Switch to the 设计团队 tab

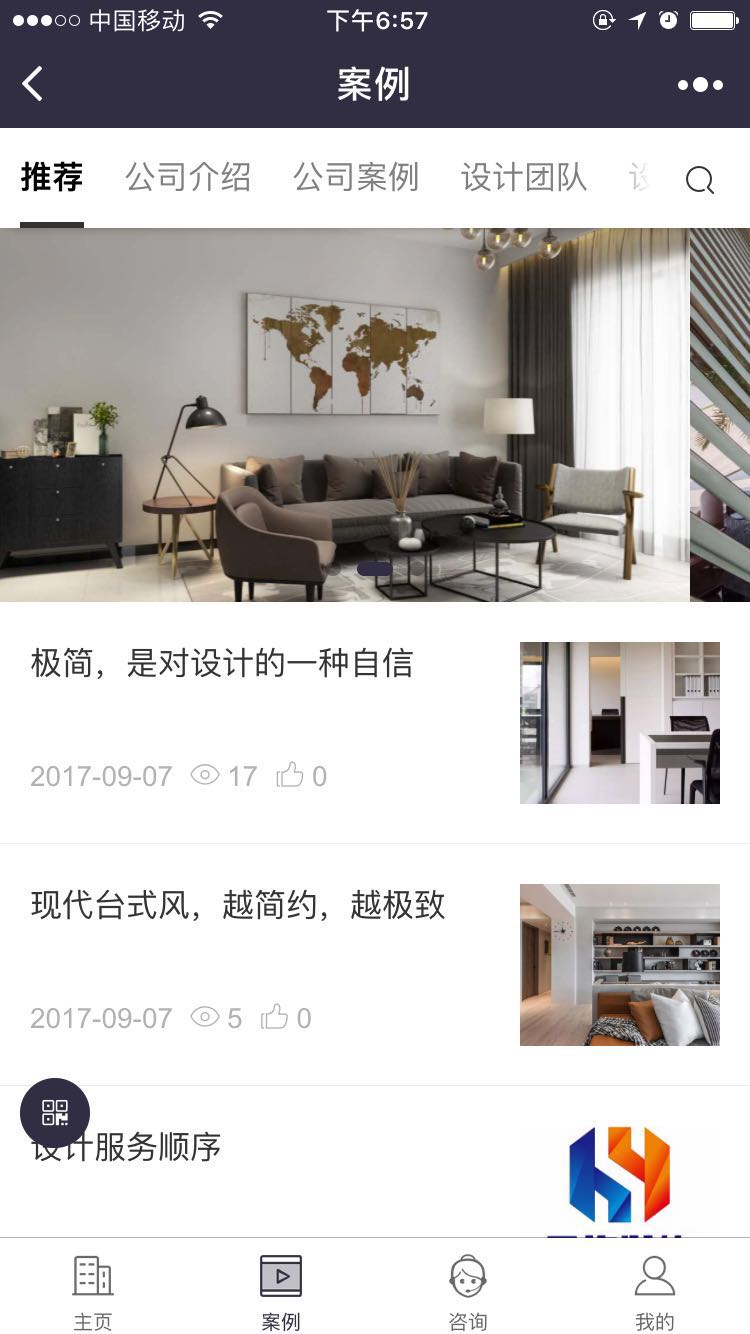[x=523, y=178]
